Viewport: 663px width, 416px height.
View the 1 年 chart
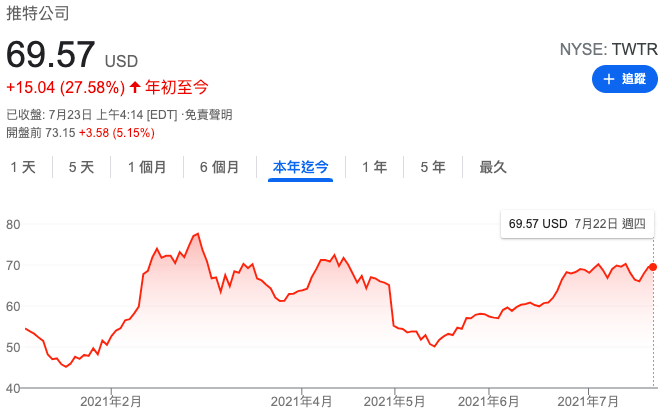[375, 167]
